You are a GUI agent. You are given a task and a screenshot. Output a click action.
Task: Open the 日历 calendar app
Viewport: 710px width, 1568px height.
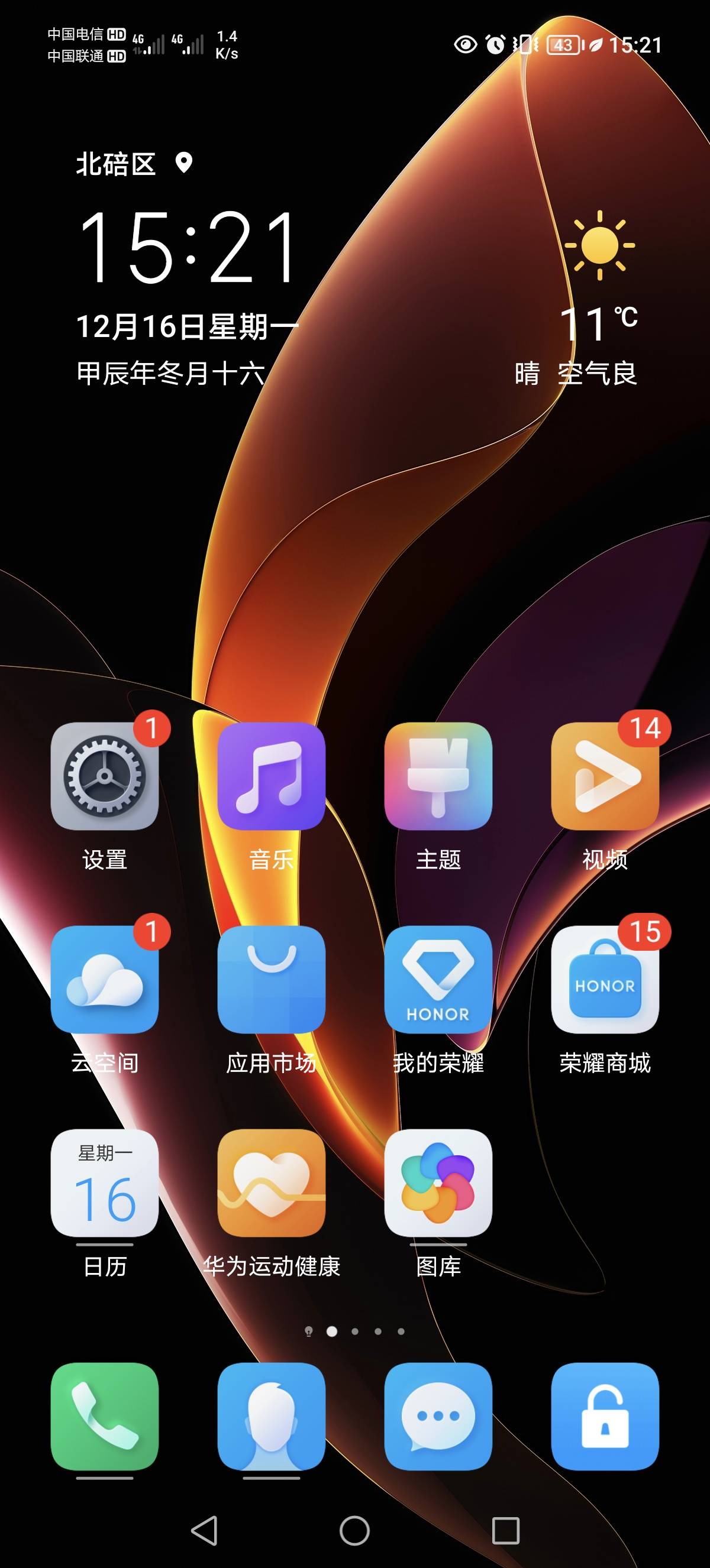(x=105, y=1183)
